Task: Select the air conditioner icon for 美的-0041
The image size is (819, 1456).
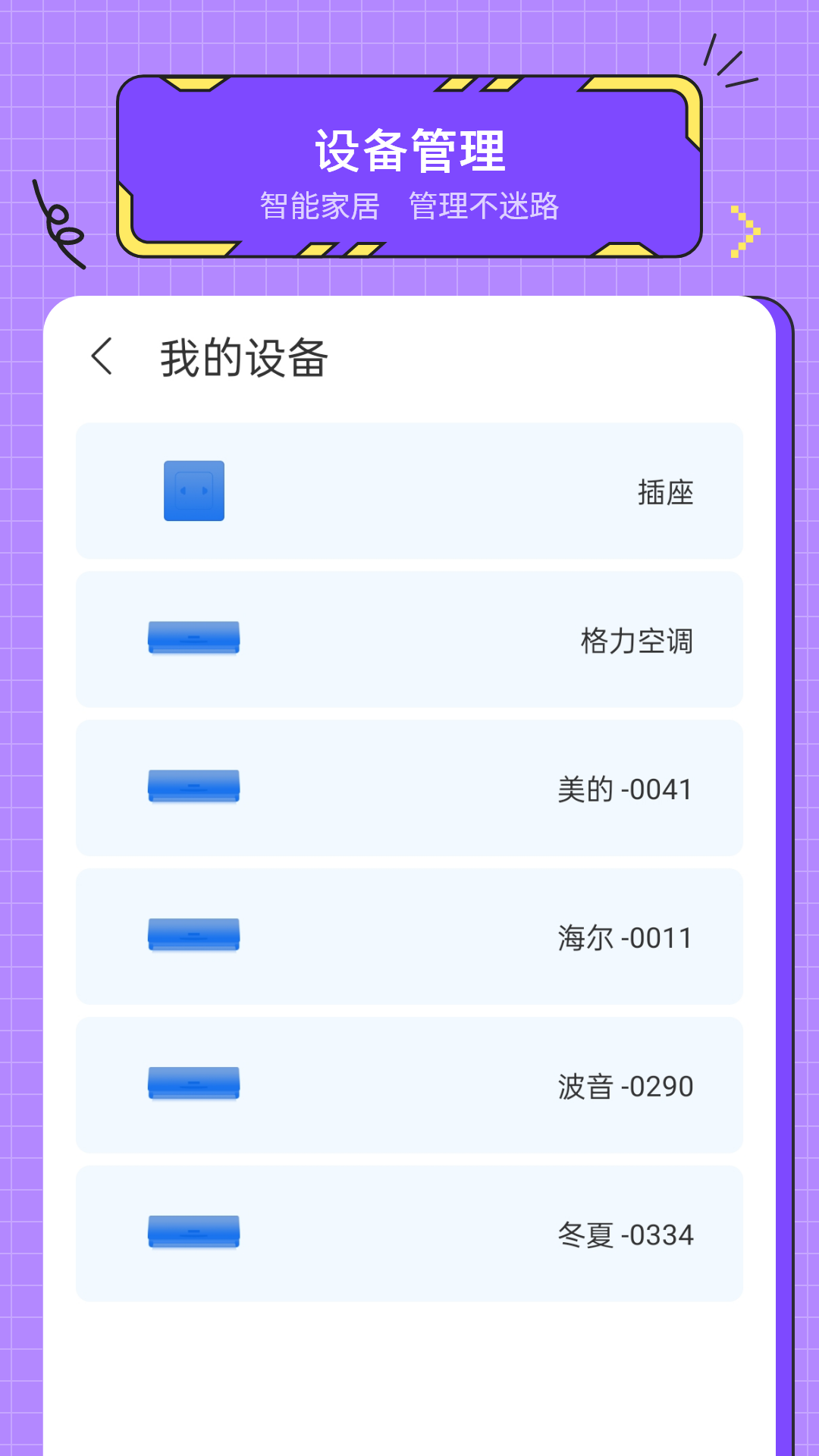Action: coord(194,786)
